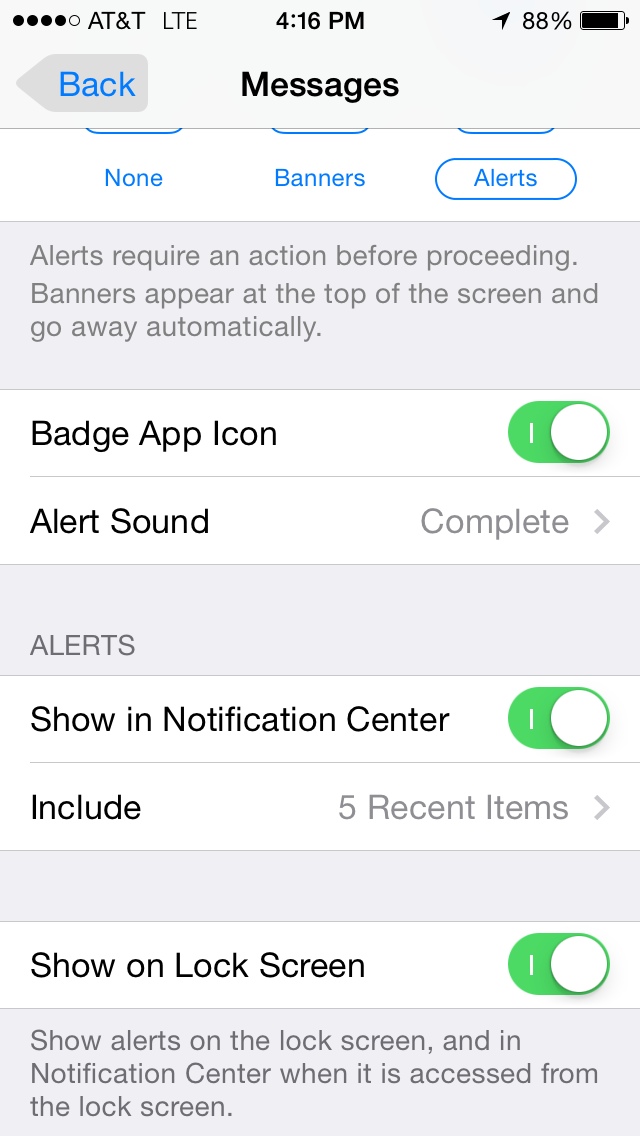This screenshot has height=1136, width=640.
Task: Disable Show in Notification Center
Action: coord(558,718)
